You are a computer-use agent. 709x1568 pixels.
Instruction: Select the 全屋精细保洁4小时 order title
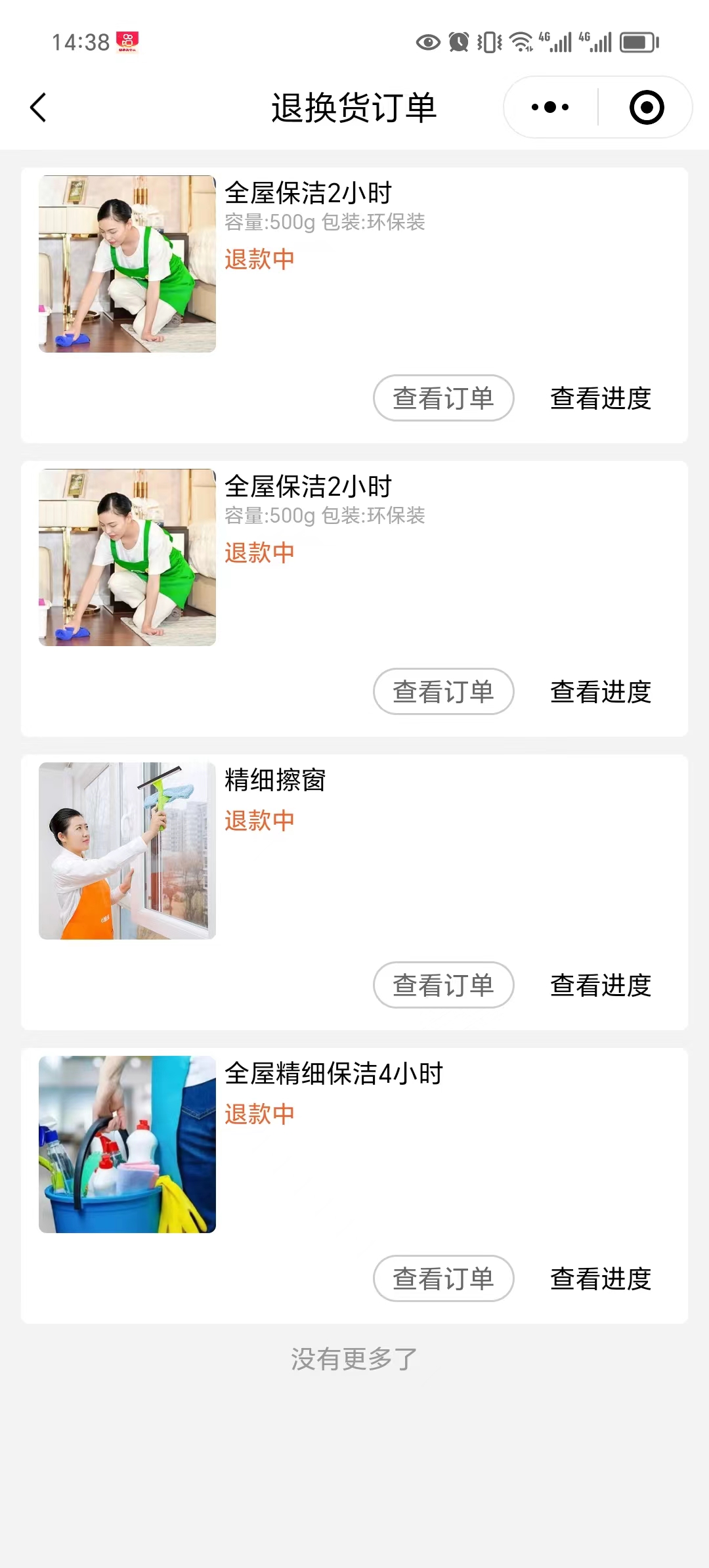(x=335, y=1075)
